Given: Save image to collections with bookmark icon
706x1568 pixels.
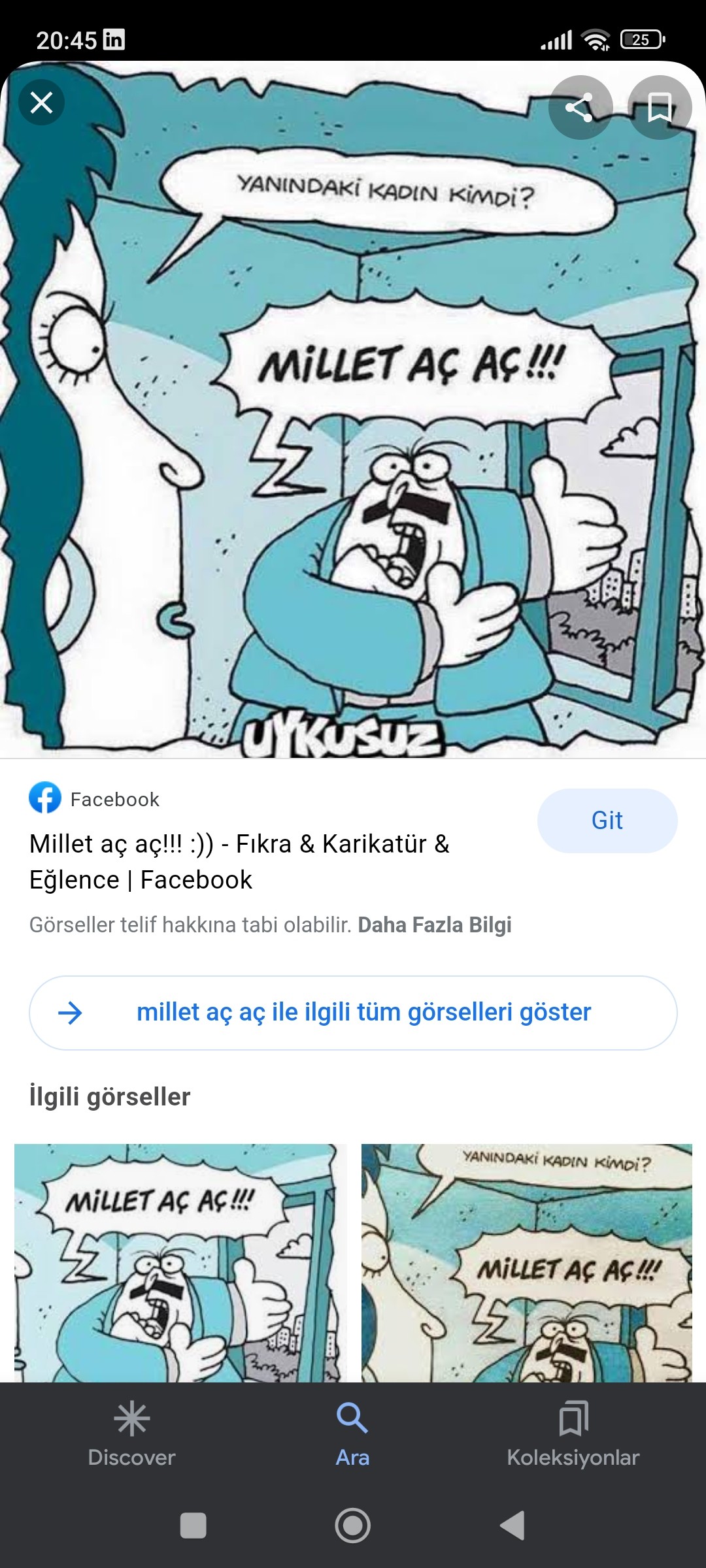Looking at the screenshot, I should click(659, 107).
